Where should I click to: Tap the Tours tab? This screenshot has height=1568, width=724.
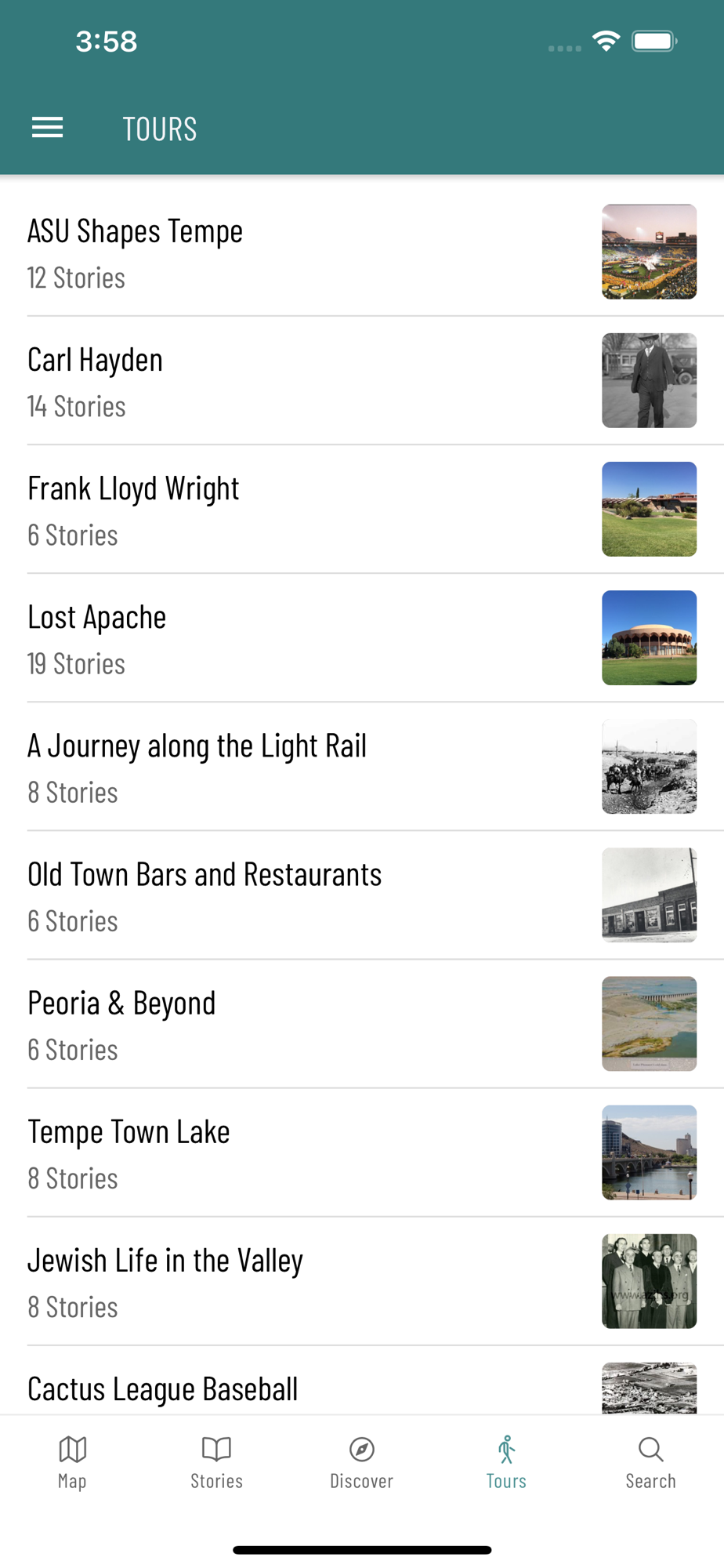click(506, 1461)
